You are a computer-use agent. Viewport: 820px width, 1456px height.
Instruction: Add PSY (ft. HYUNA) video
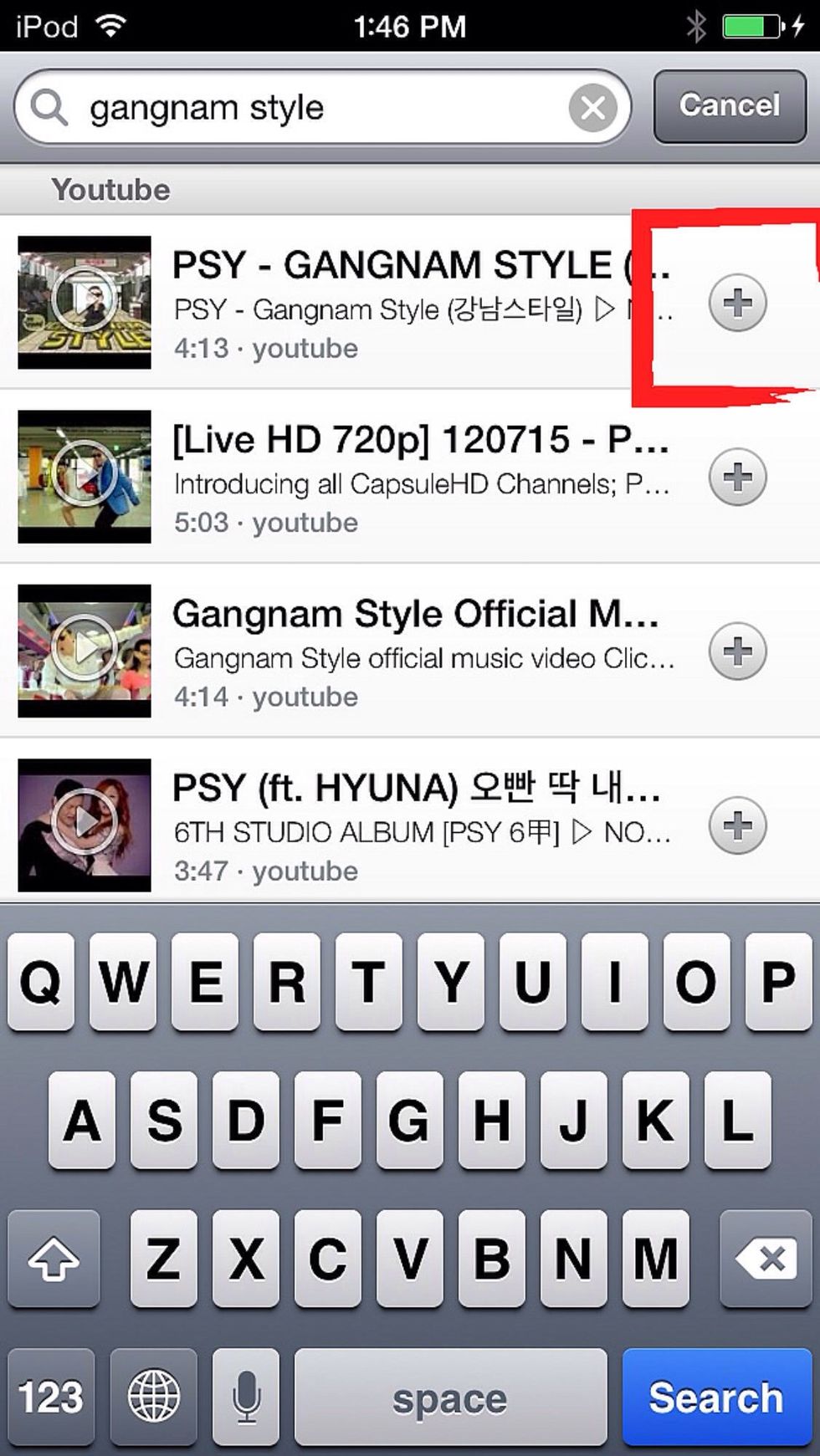737,825
